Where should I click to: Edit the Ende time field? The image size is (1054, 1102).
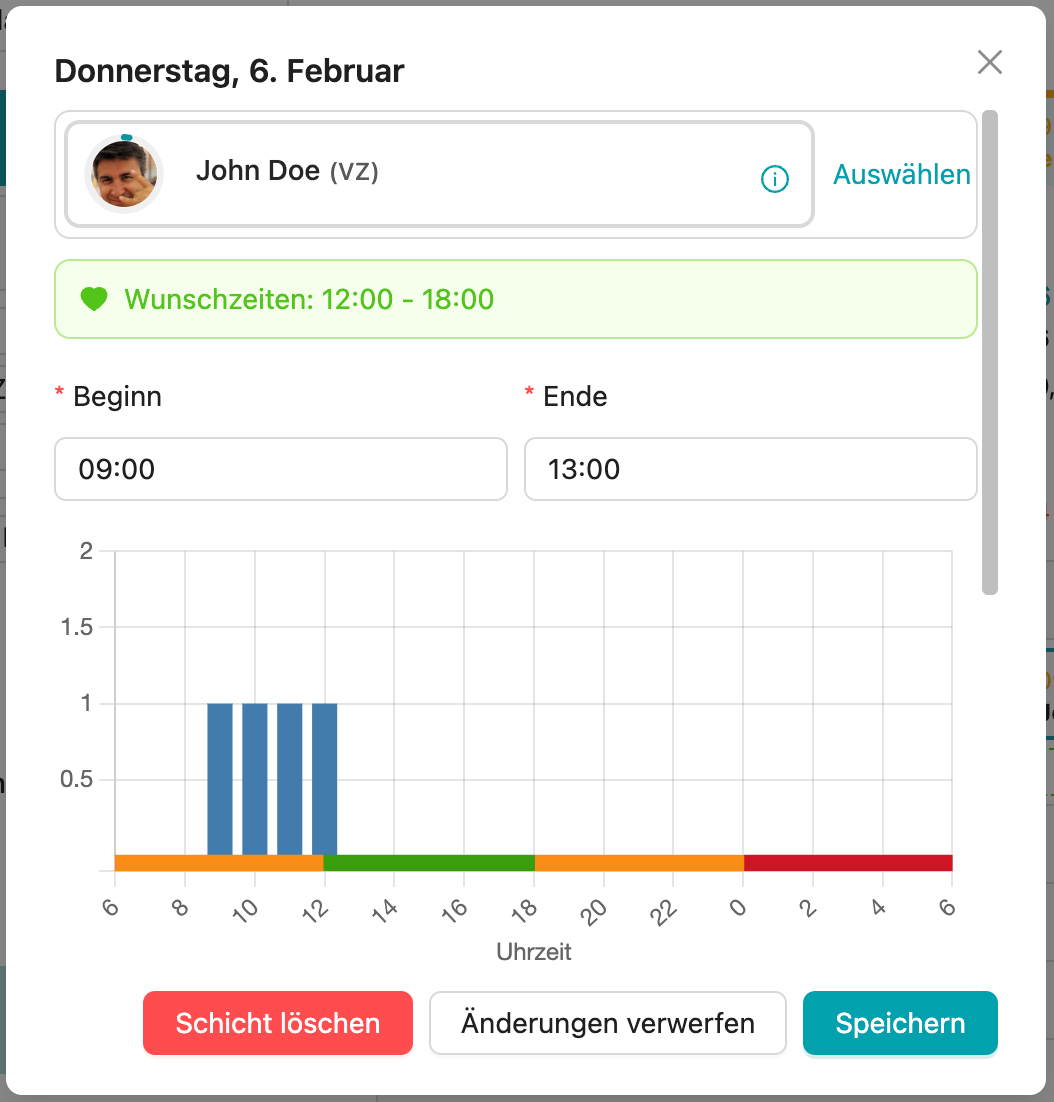pos(750,469)
